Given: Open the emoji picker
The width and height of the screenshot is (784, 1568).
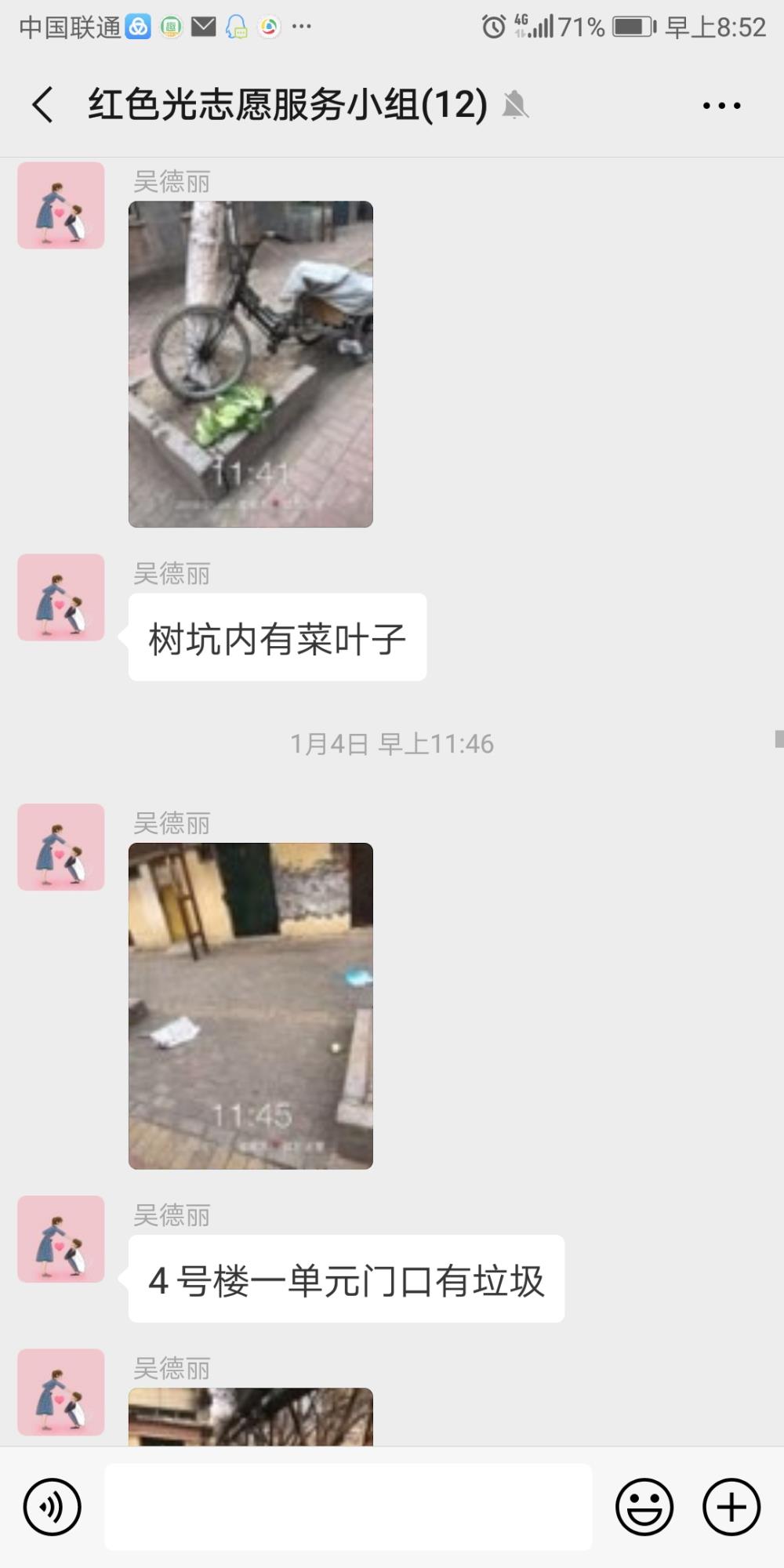Looking at the screenshot, I should 644,1507.
